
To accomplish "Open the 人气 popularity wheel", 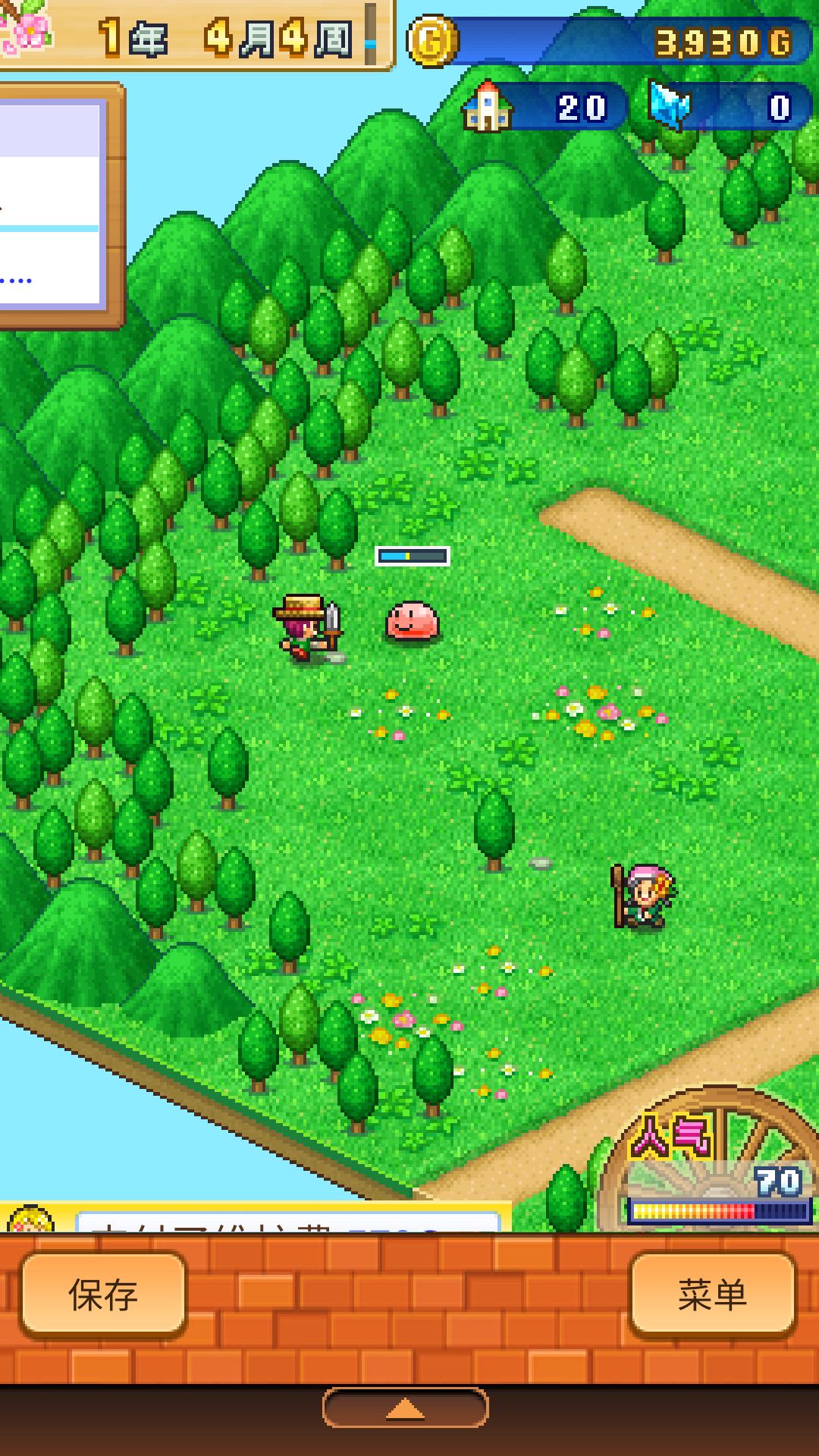I will (x=717, y=1160).
